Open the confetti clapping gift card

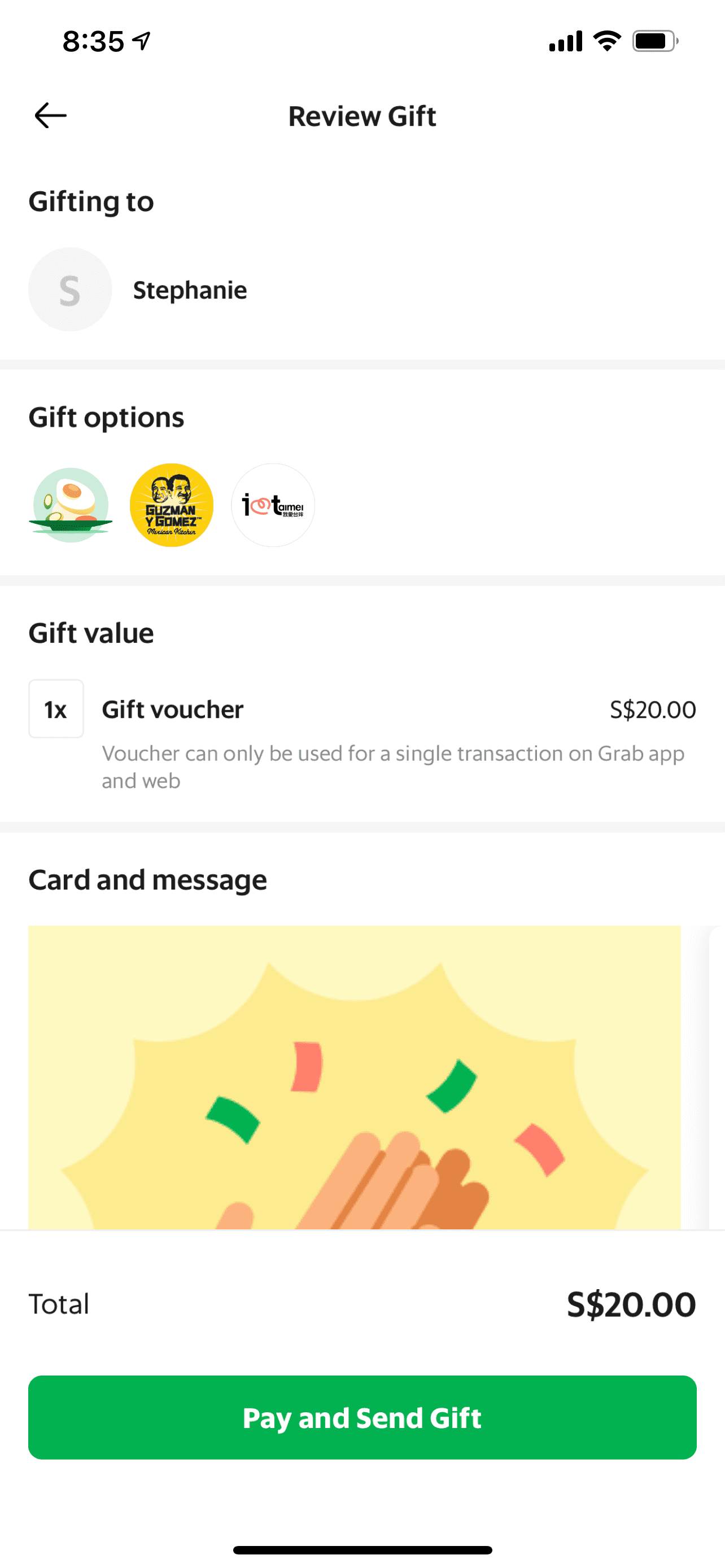click(x=354, y=1078)
